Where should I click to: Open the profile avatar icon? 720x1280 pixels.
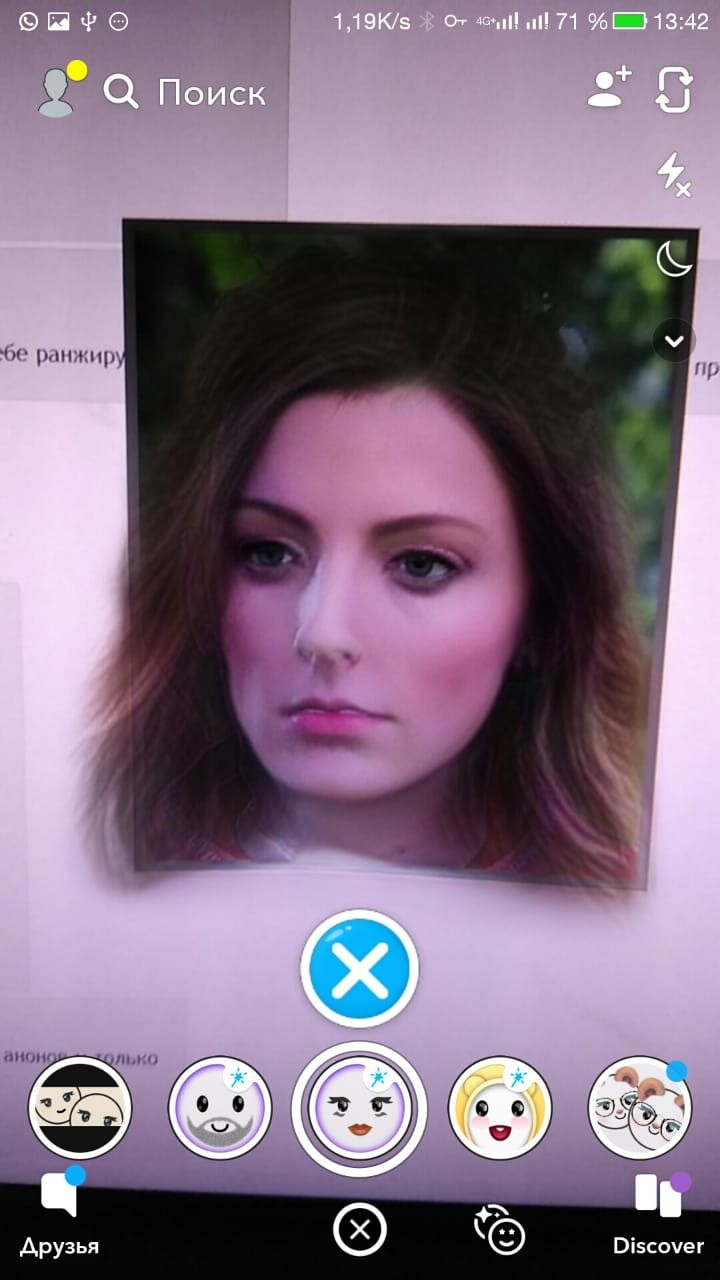click(x=57, y=92)
